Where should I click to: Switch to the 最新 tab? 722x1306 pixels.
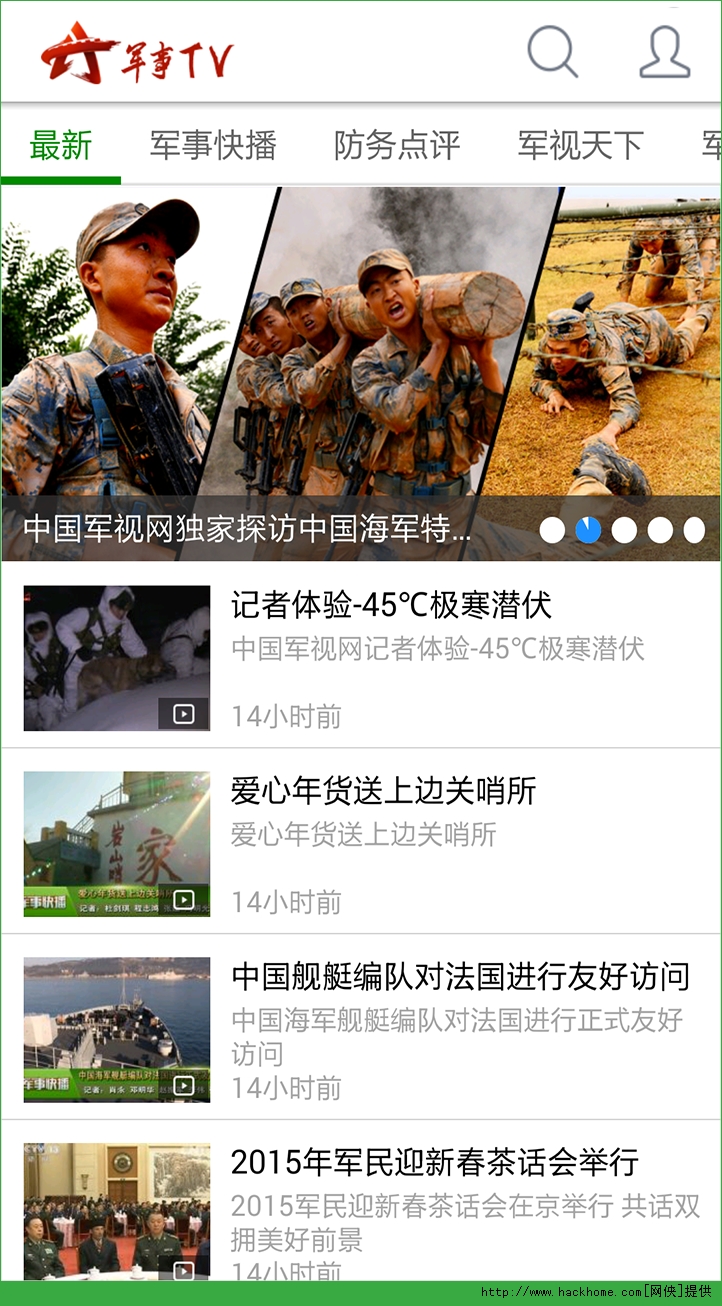click(x=61, y=146)
